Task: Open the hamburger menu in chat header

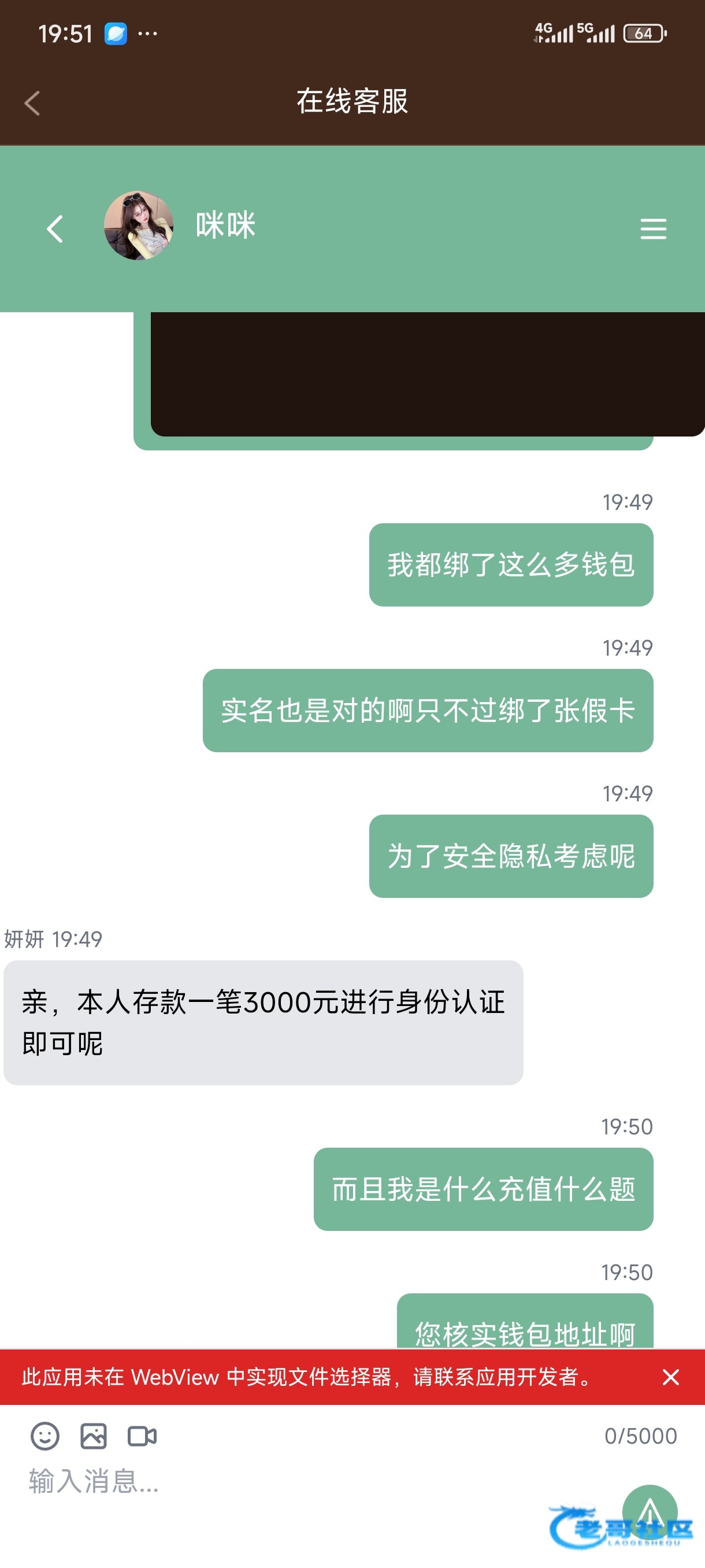Action: pyautogui.click(x=652, y=229)
